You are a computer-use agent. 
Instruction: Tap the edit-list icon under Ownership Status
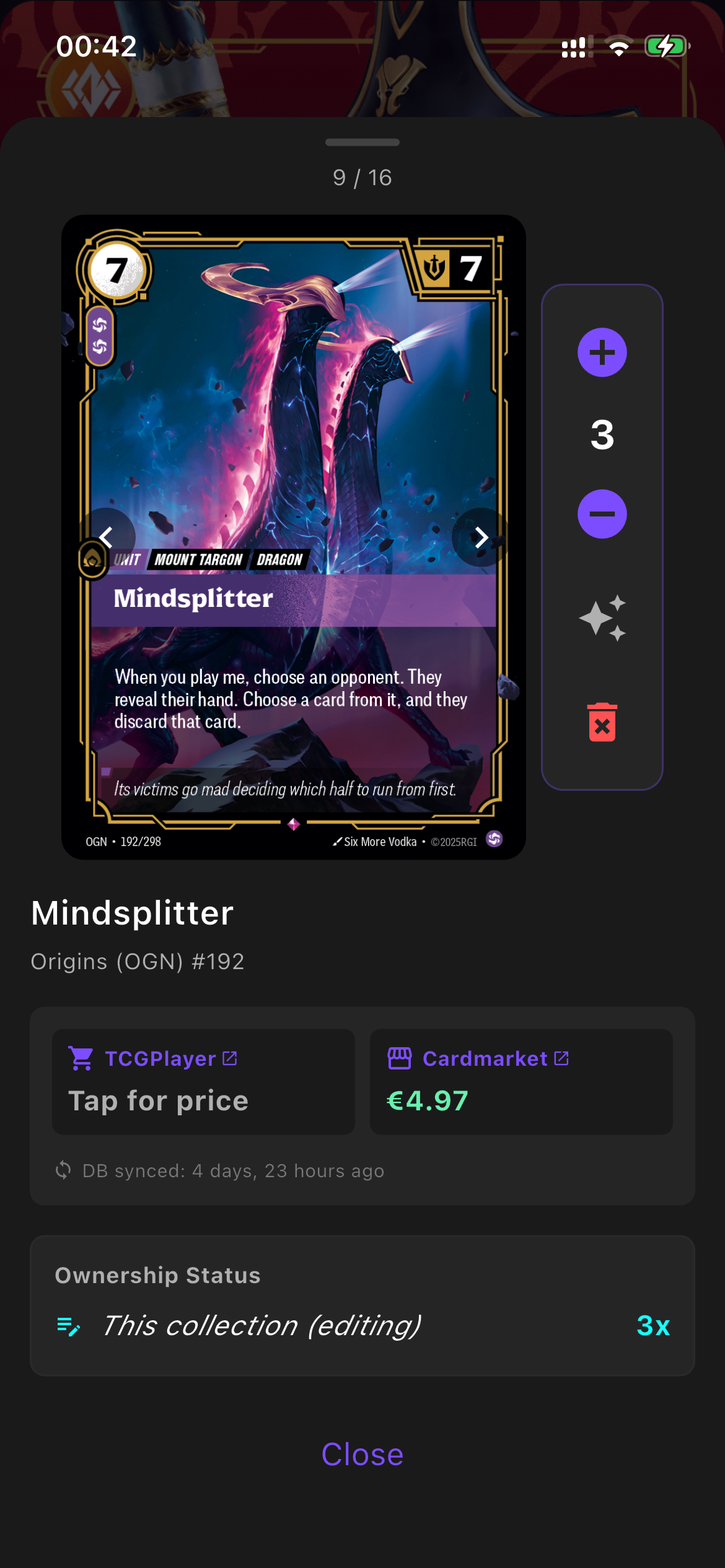click(68, 1328)
